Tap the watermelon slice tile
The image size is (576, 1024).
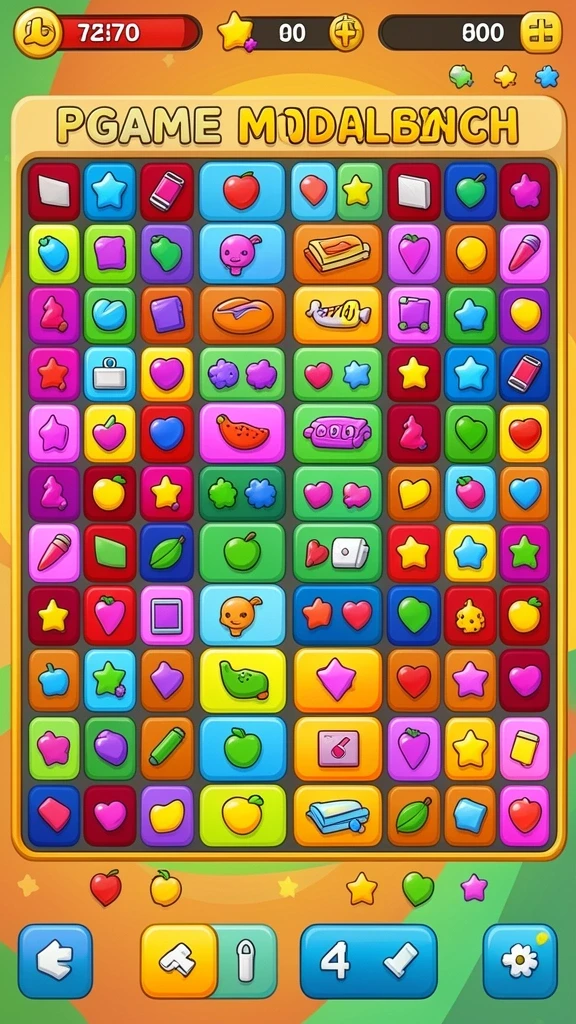coord(242,433)
